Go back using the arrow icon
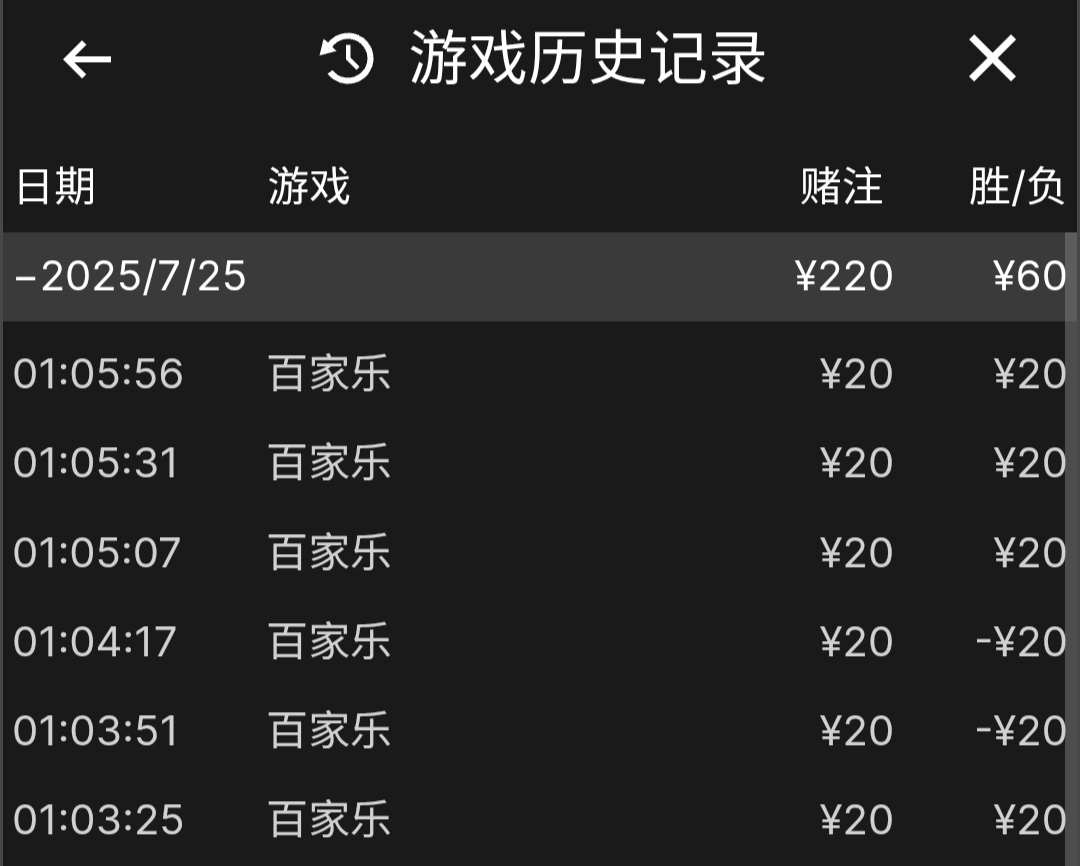 coord(87,60)
